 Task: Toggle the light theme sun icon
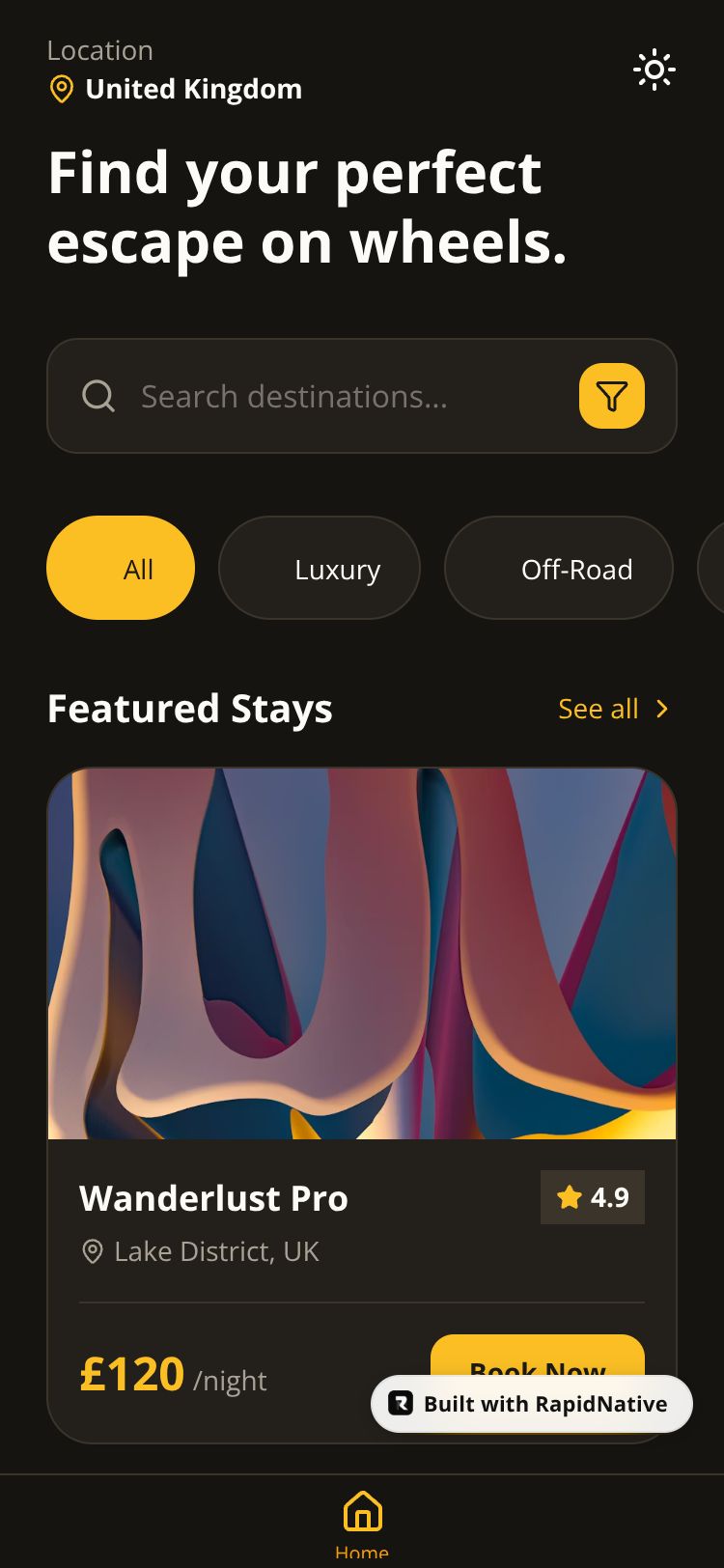click(654, 70)
